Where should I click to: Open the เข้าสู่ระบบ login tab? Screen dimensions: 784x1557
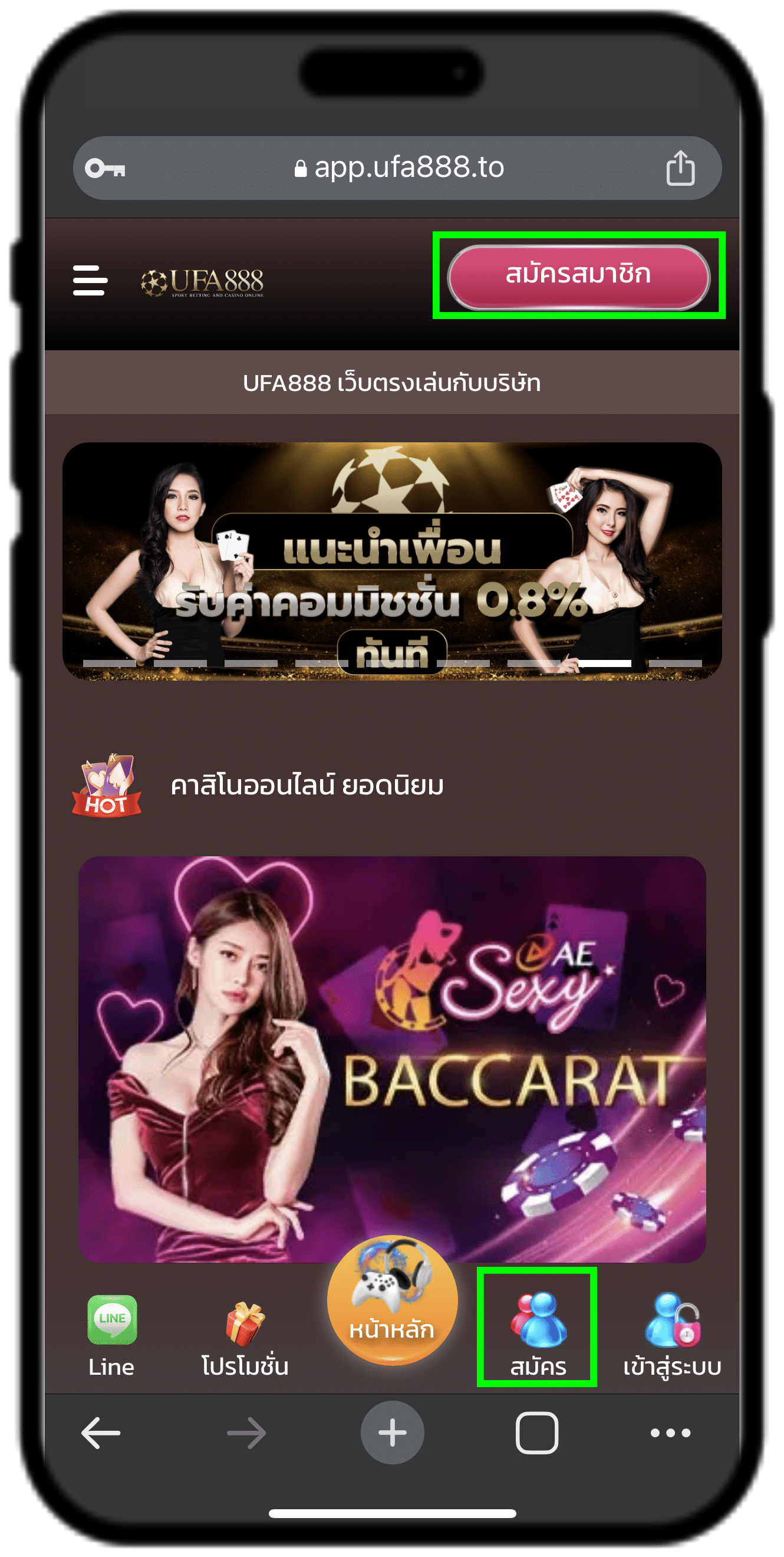point(672,1335)
